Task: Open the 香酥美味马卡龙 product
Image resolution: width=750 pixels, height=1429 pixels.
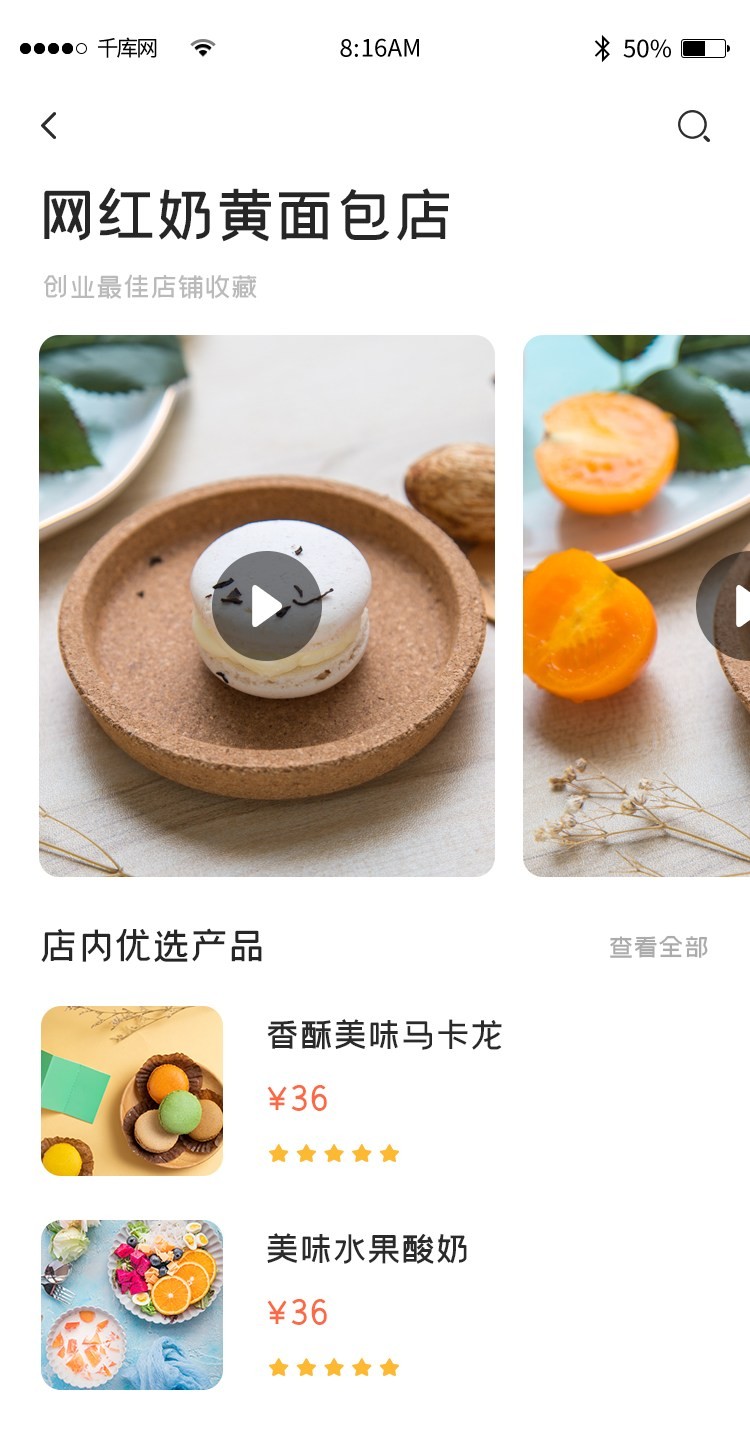Action: coord(384,1036)
